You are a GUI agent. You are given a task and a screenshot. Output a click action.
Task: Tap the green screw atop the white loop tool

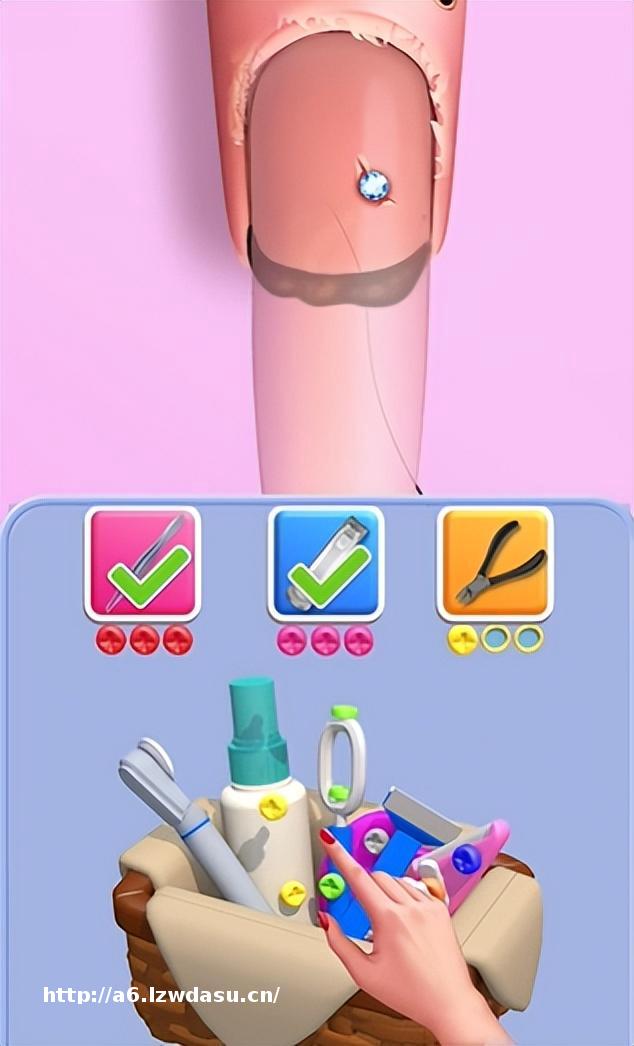(344, 713)
